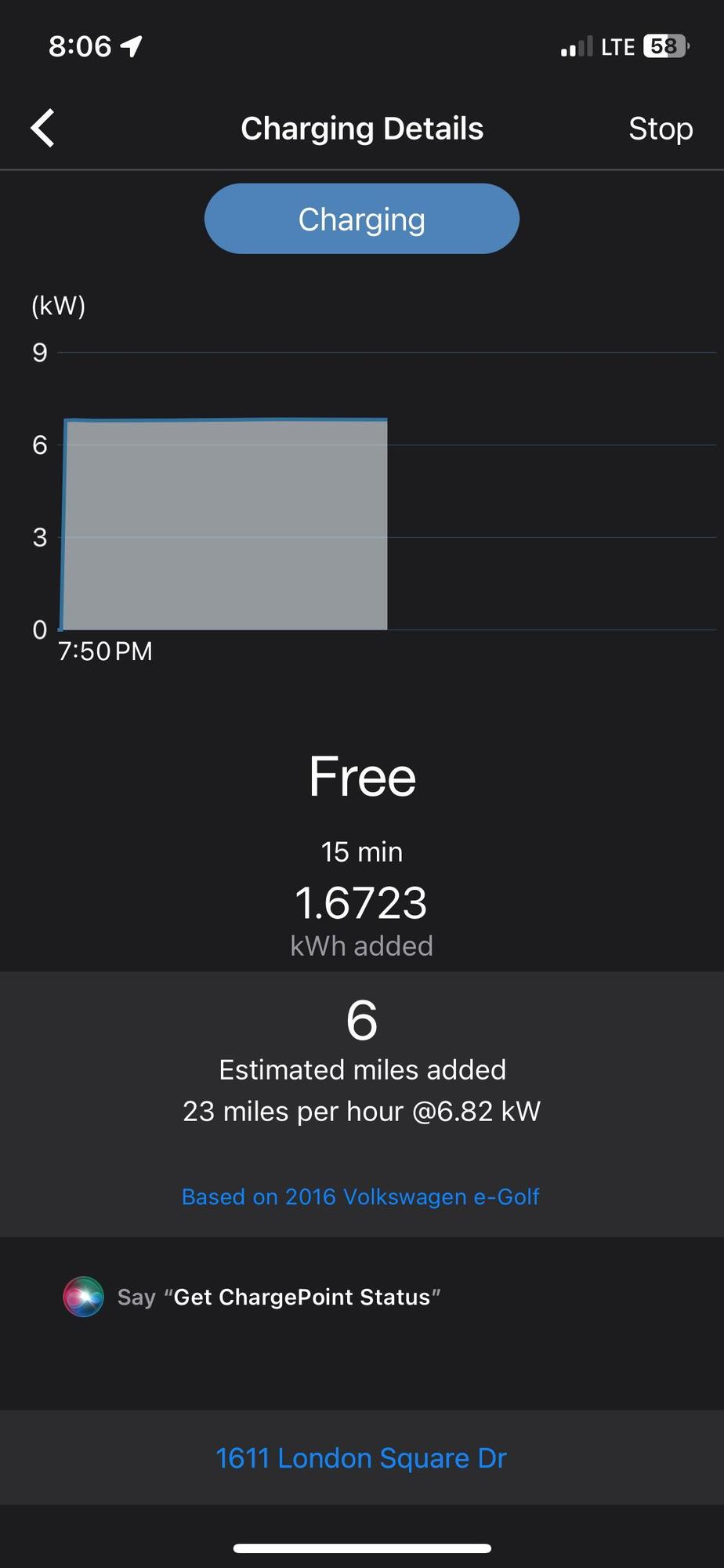
Task: Tap the Siri Get ChargePoint Status shortcut
Action: (251, 1297)
